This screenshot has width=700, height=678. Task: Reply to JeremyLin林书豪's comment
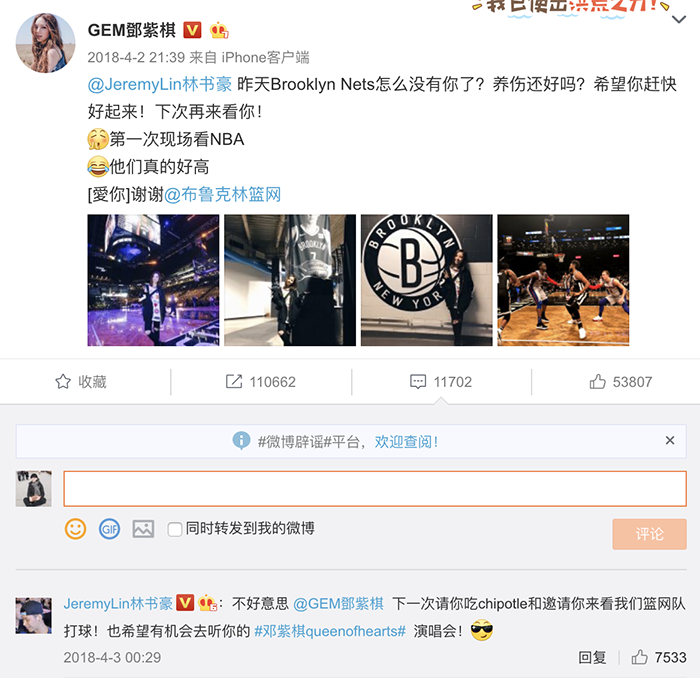[x=592, y=657]
